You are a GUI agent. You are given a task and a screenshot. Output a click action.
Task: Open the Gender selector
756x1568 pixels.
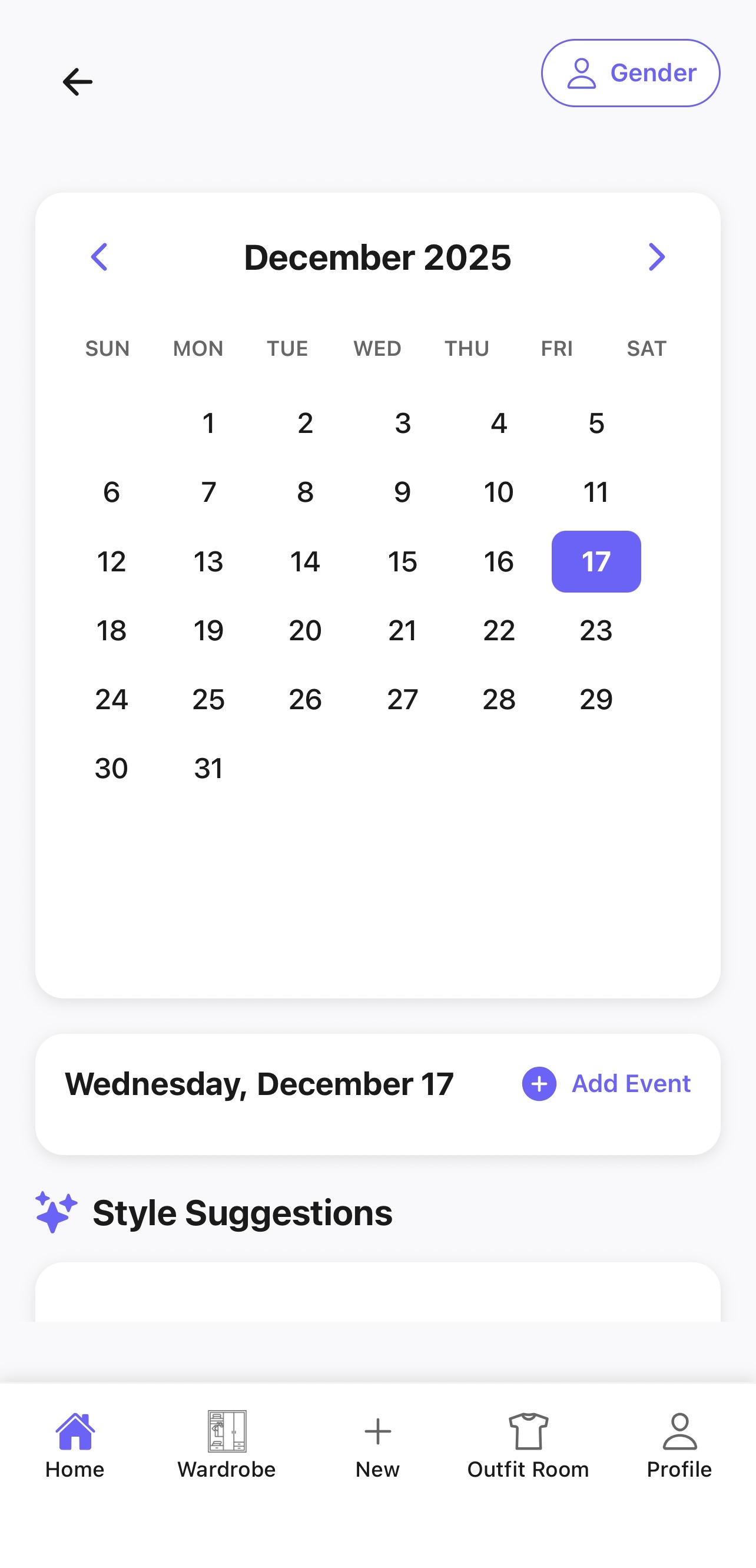coord(630,73)
